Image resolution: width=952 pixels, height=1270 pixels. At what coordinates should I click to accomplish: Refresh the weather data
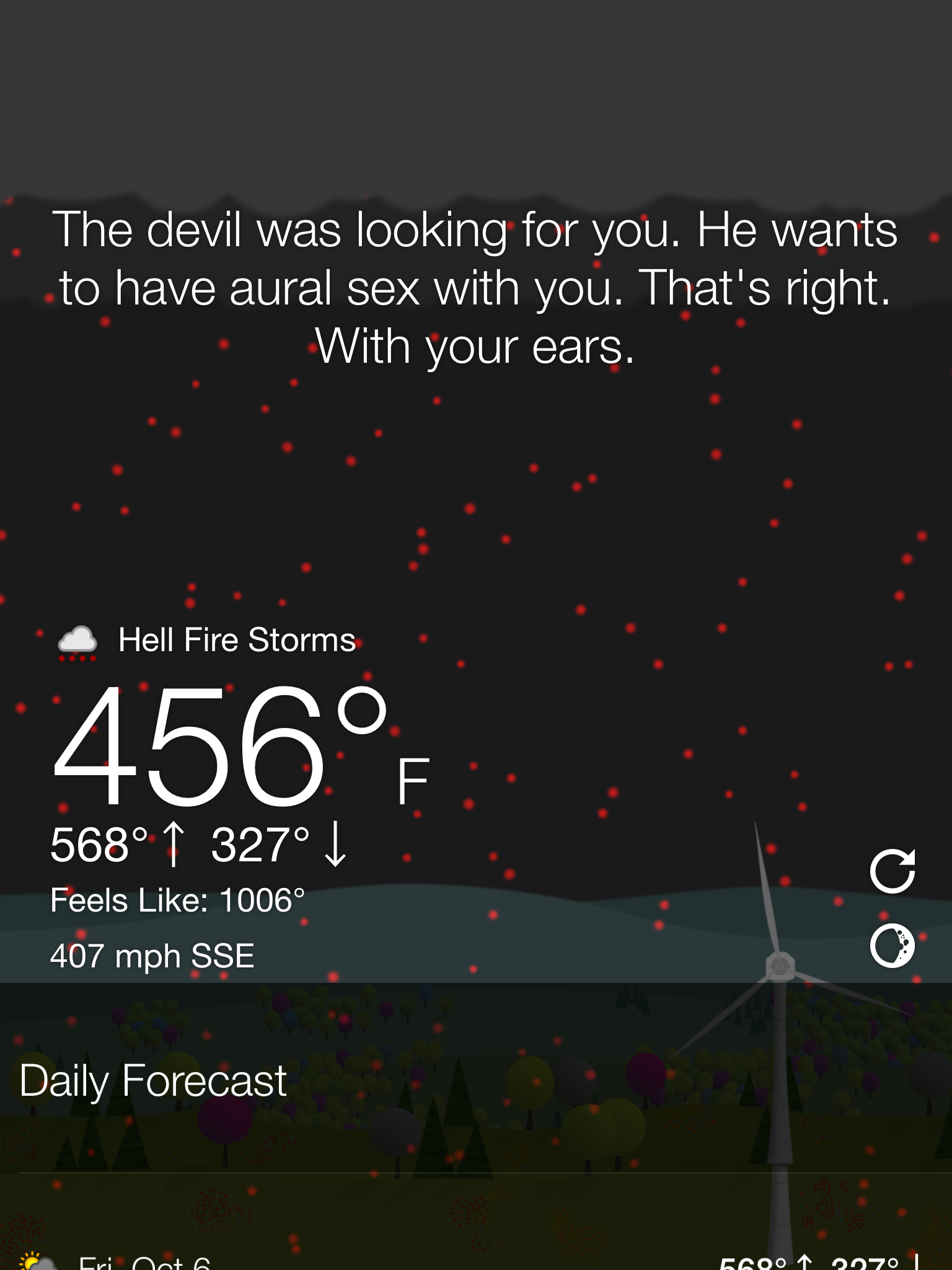[892, 871]
